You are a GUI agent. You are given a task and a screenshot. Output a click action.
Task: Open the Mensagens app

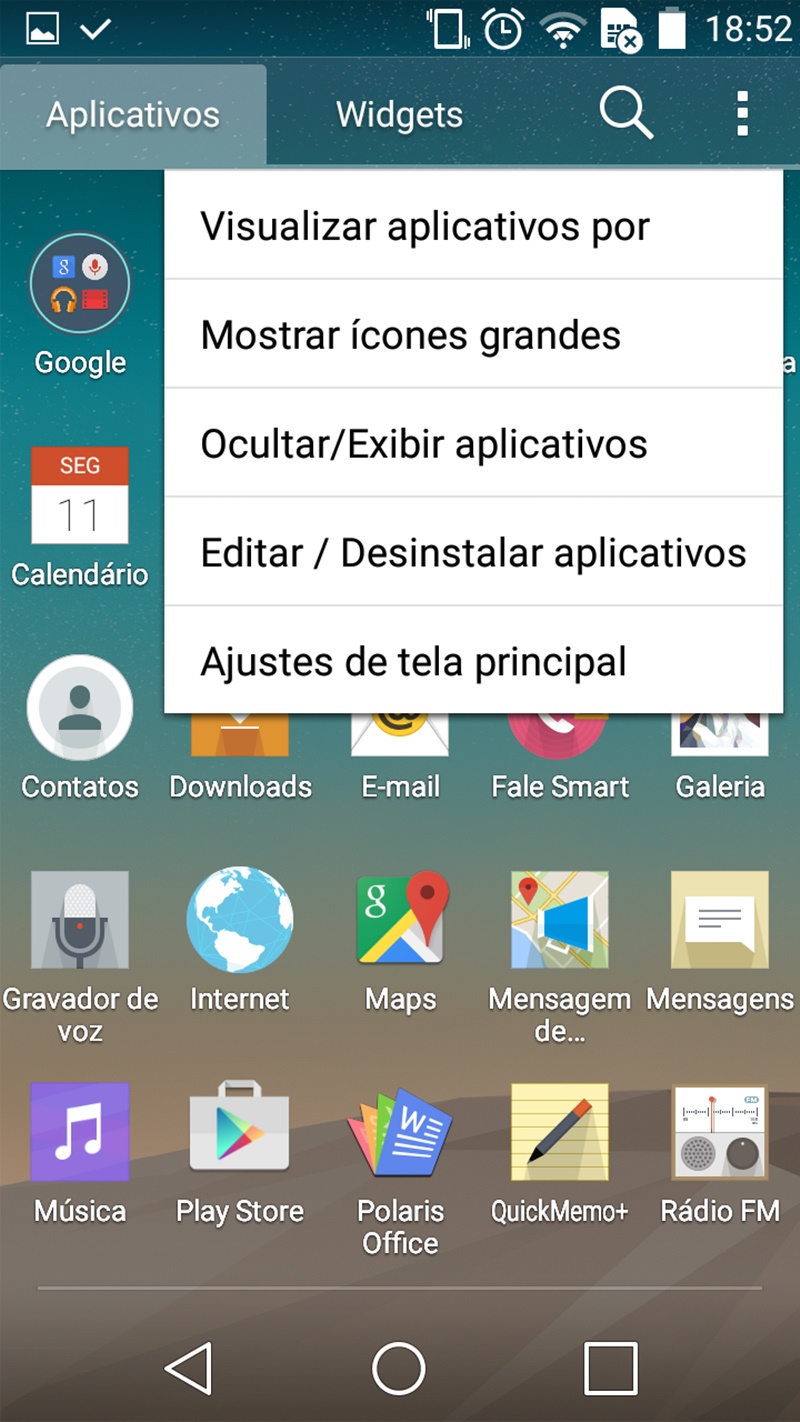[x=720, y=921]
